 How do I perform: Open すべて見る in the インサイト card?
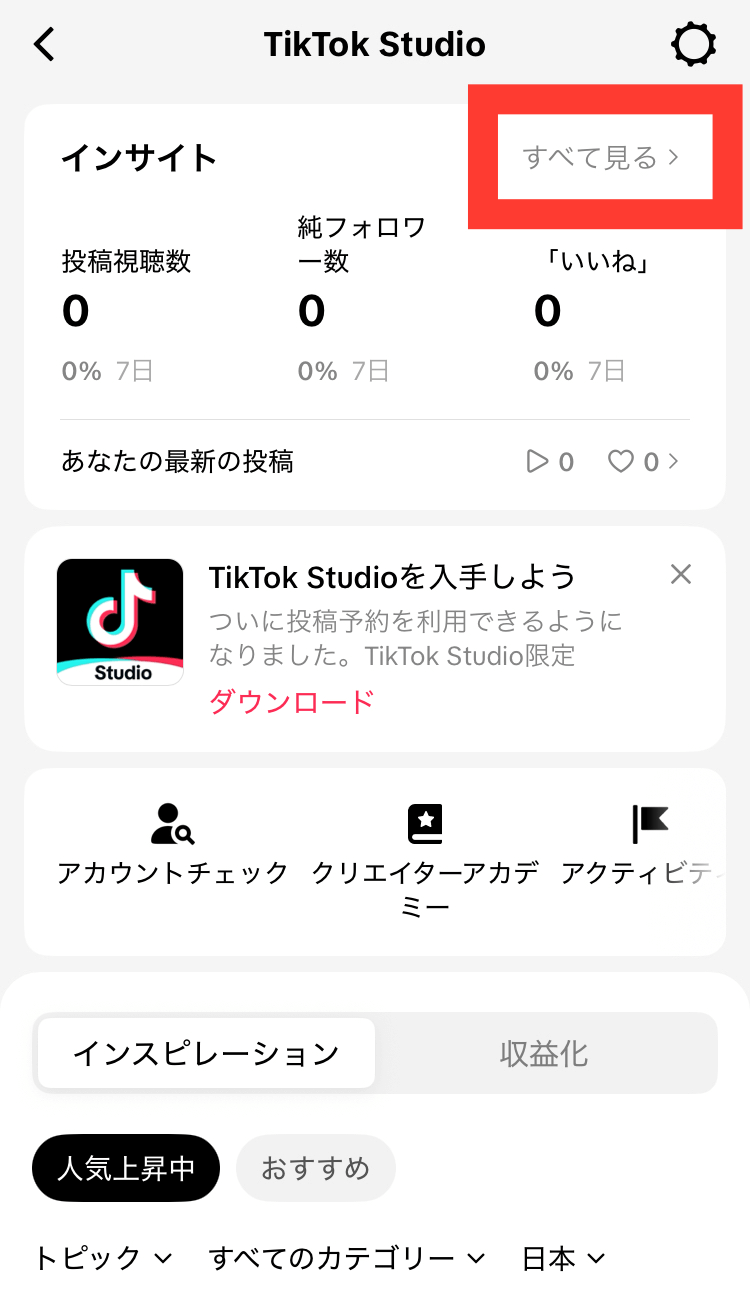[x=602, y=157]
